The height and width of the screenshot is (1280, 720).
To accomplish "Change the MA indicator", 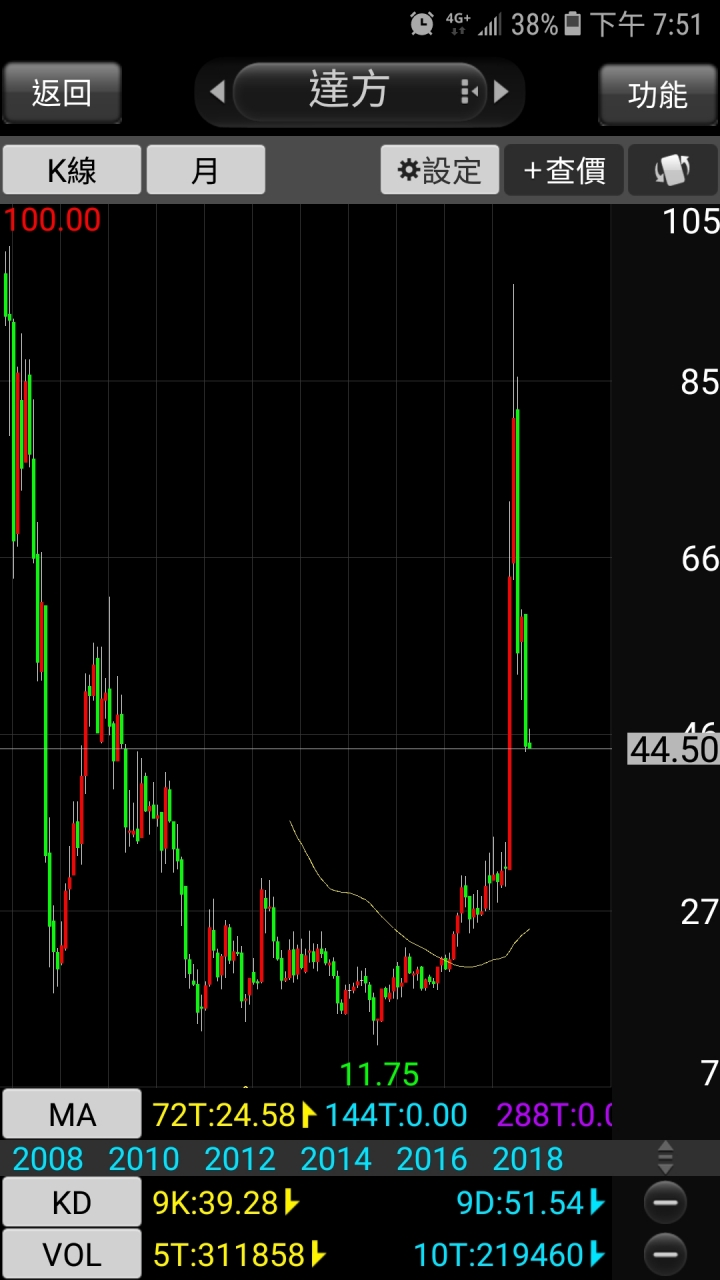I will point(72,1114).
